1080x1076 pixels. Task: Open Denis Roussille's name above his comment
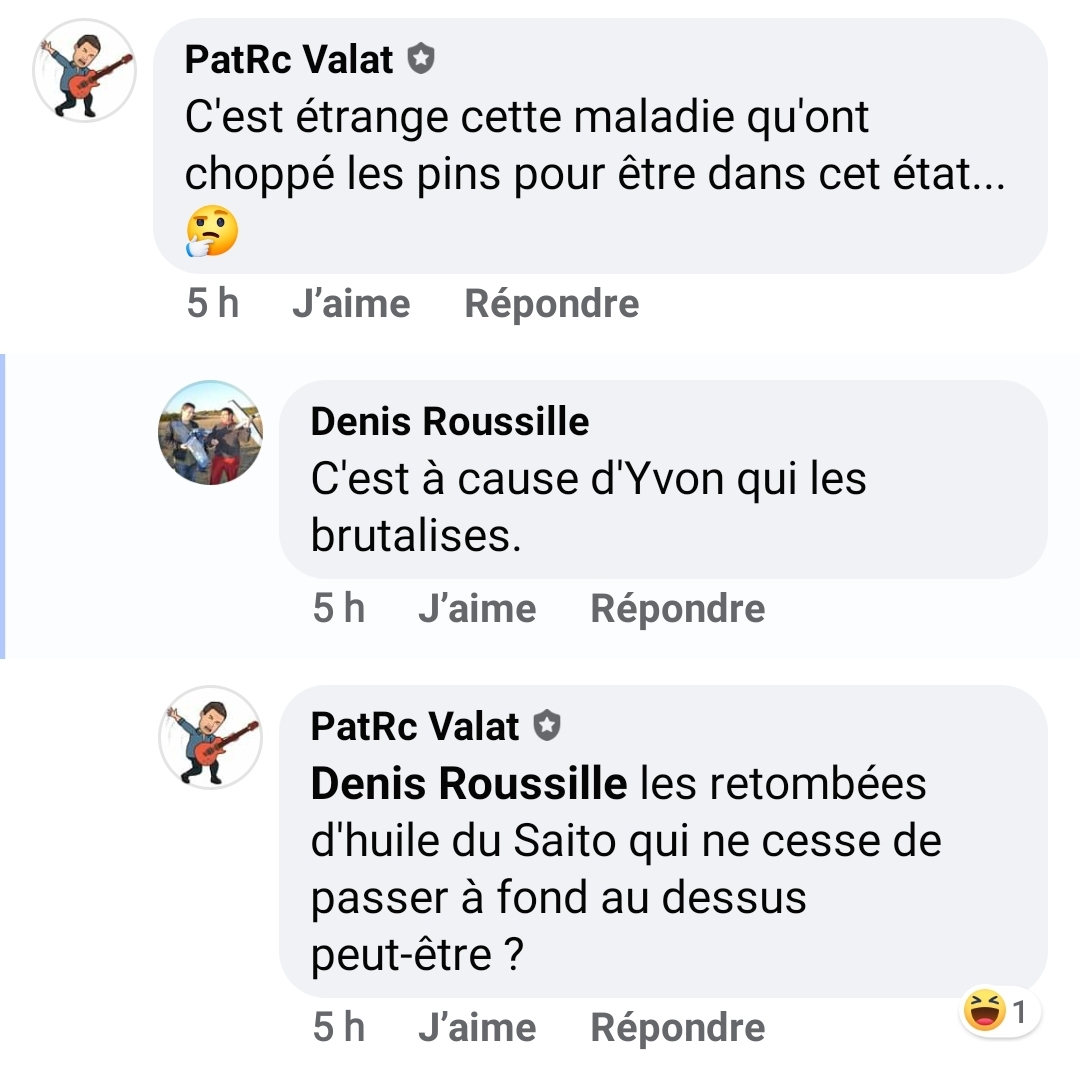pyautogui.click(x=449, y=422)
